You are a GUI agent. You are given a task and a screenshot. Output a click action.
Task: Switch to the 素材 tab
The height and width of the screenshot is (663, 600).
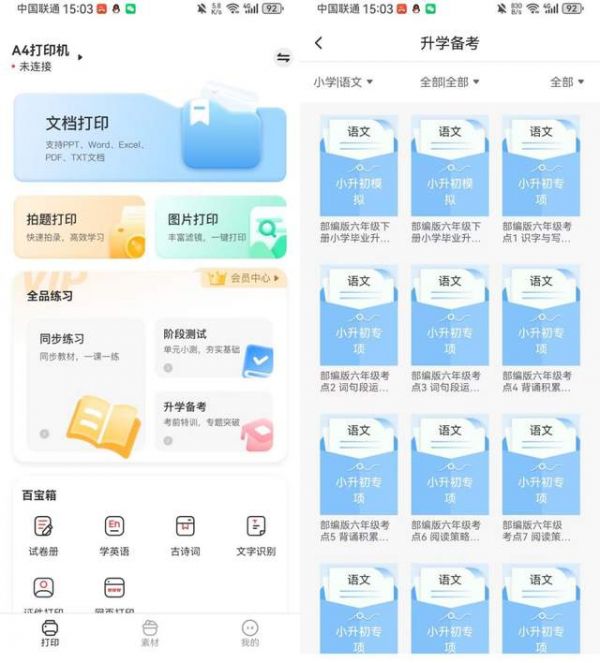150,633
